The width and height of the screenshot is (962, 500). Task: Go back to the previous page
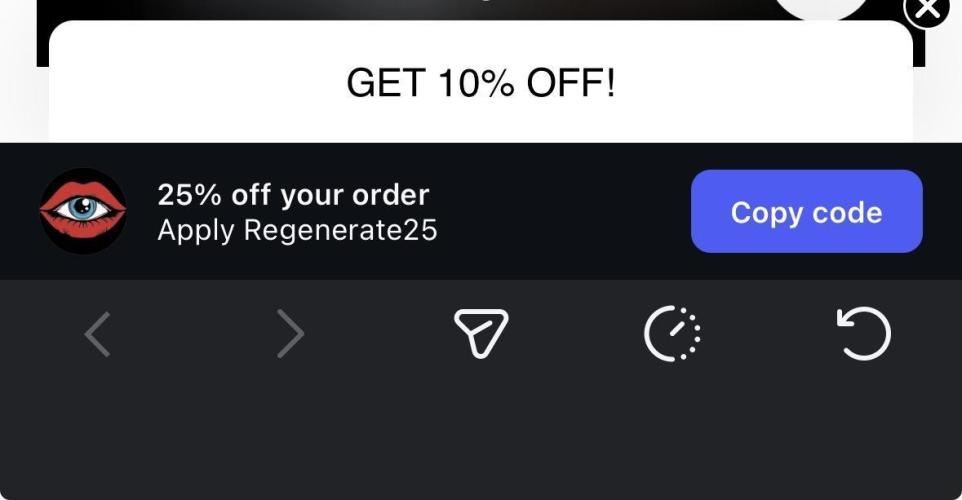[x=97, y=334]
